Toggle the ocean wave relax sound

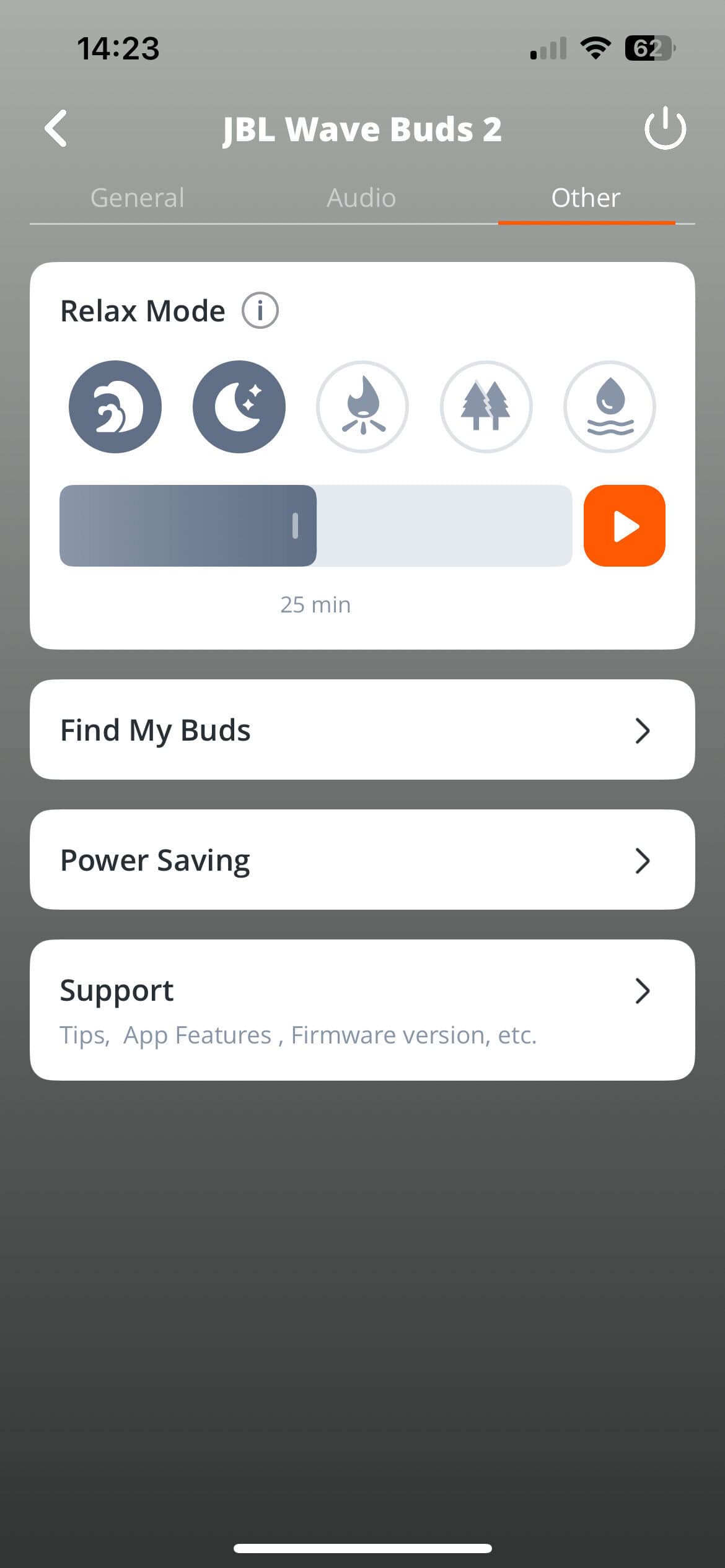115,407
